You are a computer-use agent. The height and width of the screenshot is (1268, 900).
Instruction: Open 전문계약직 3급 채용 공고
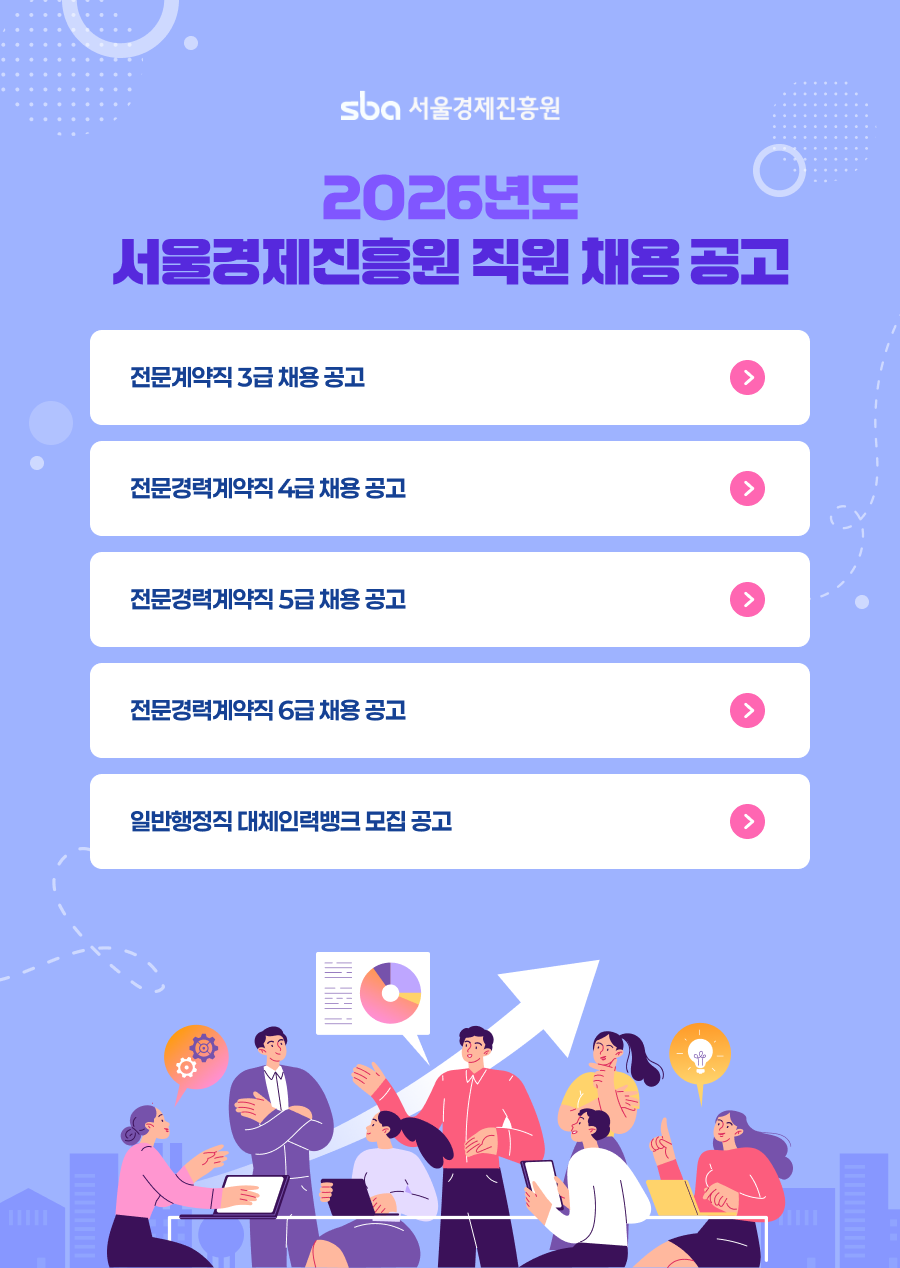click(449, 378)
